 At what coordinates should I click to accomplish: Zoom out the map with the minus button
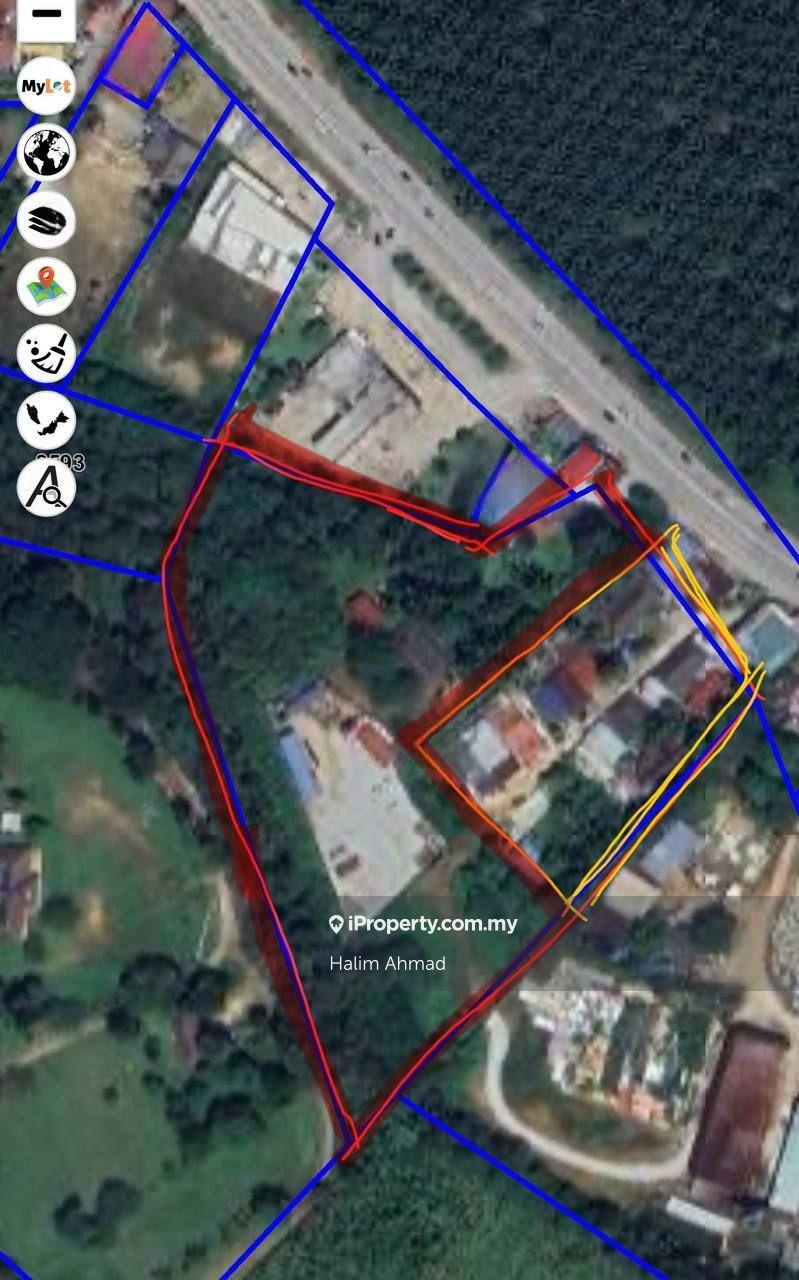46,17
